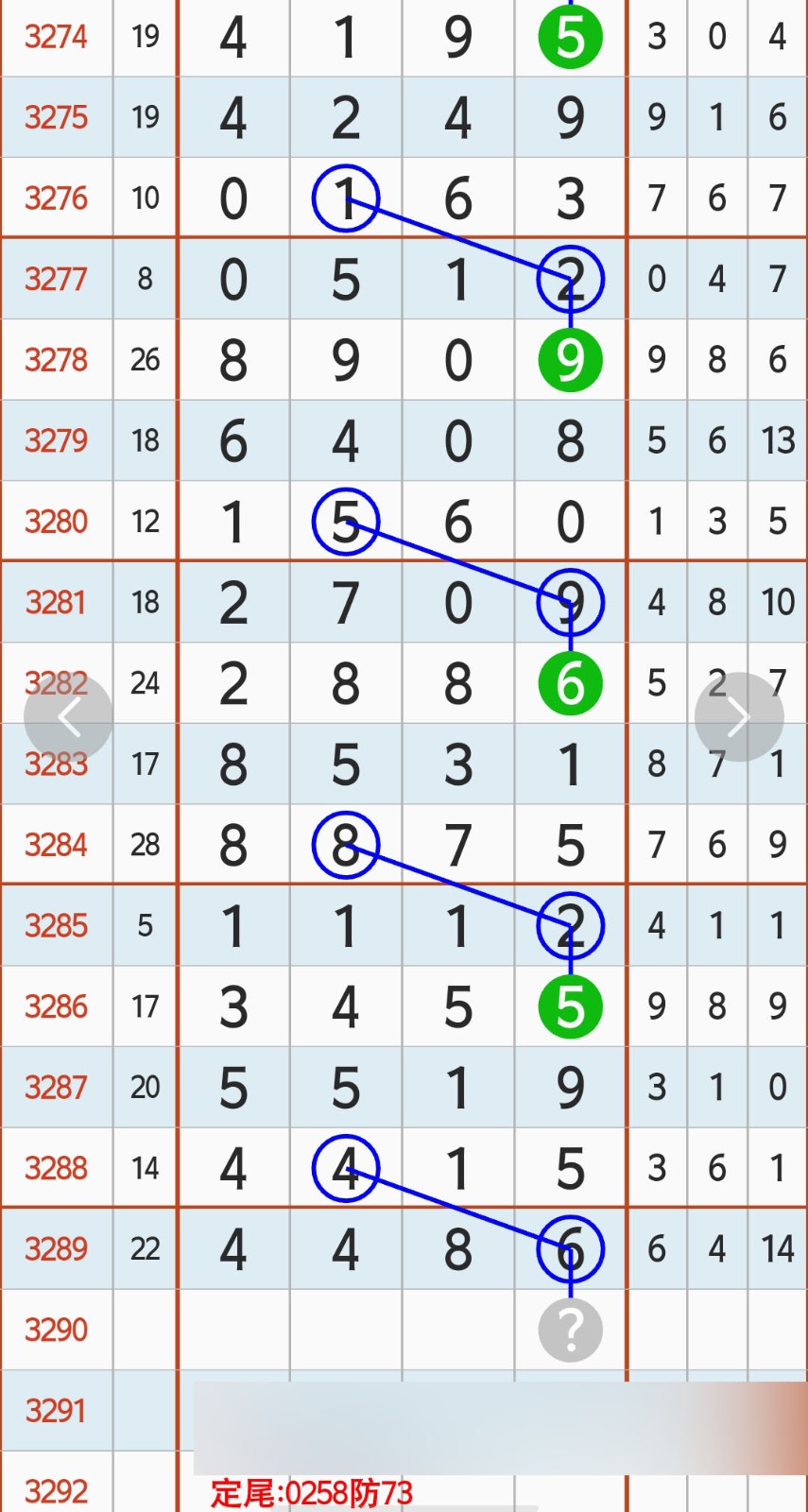
Task: Go to the previous image
Action: [68, 717]
